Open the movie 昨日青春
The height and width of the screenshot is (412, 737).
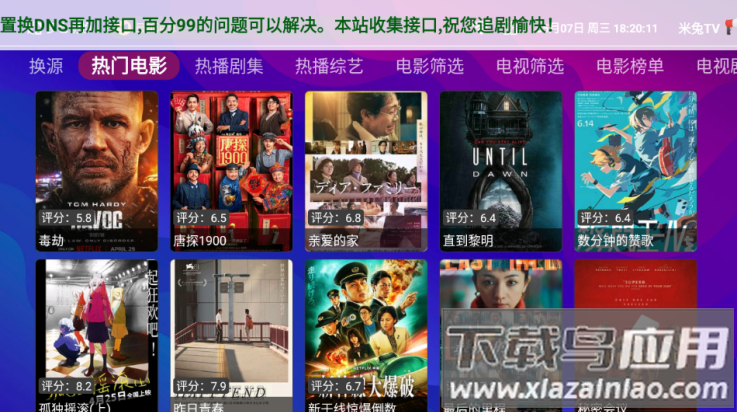[231, 335]
